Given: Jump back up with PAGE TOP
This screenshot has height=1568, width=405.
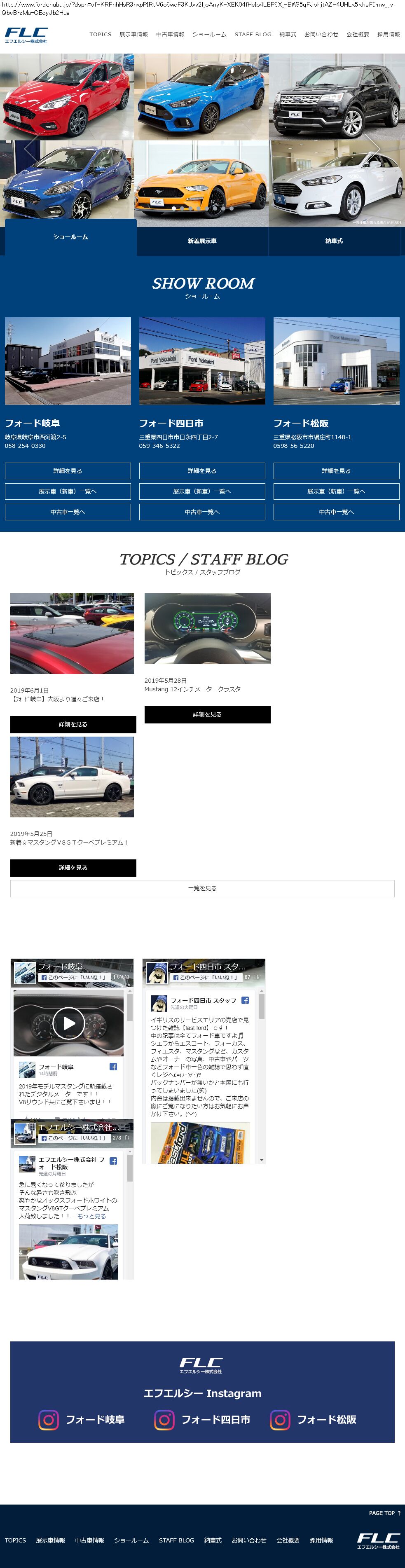Looking at the screenshot, I should 384,1513.
